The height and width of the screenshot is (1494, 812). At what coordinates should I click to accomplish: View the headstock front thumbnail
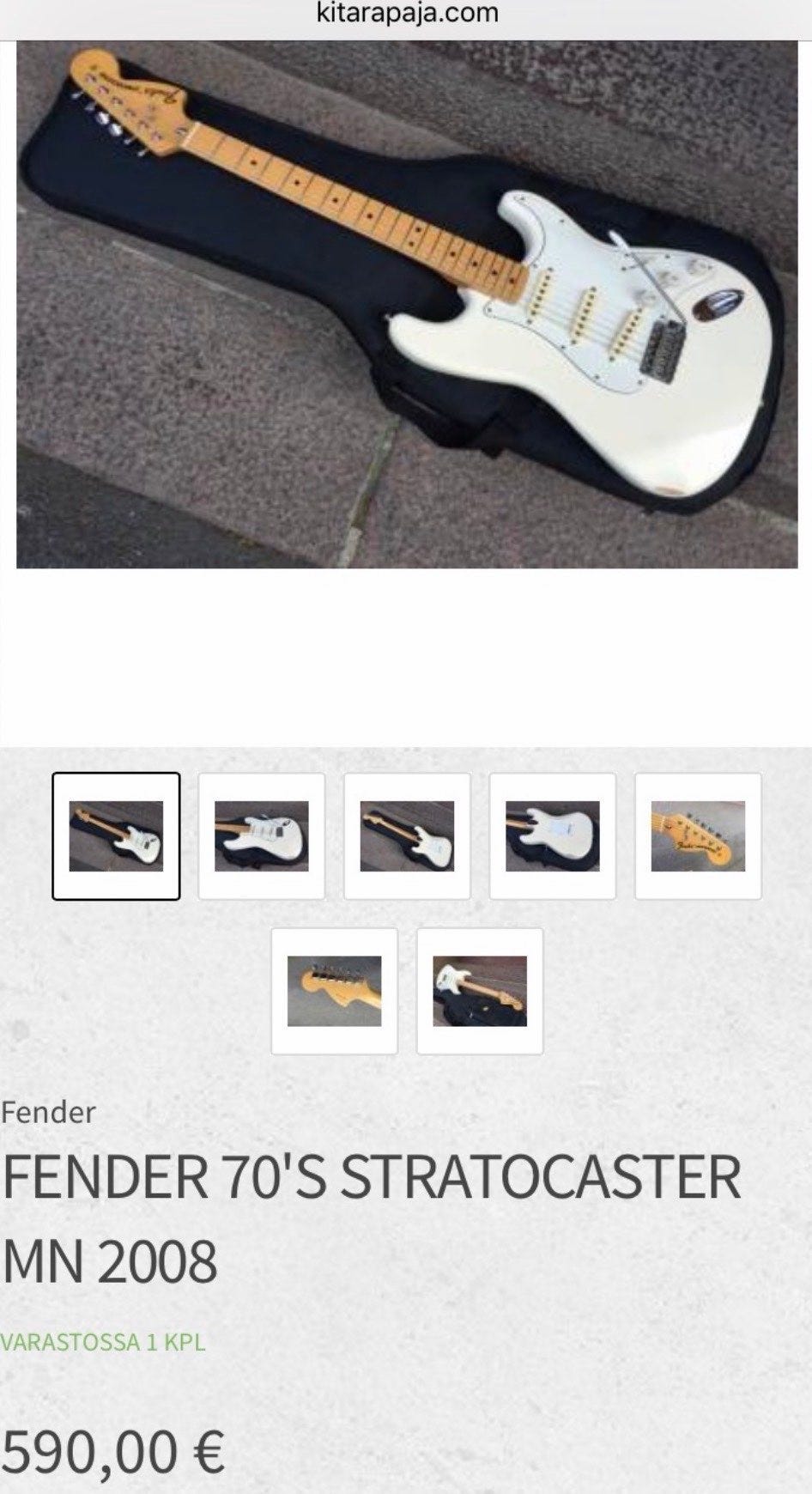[x=698, y=836]
